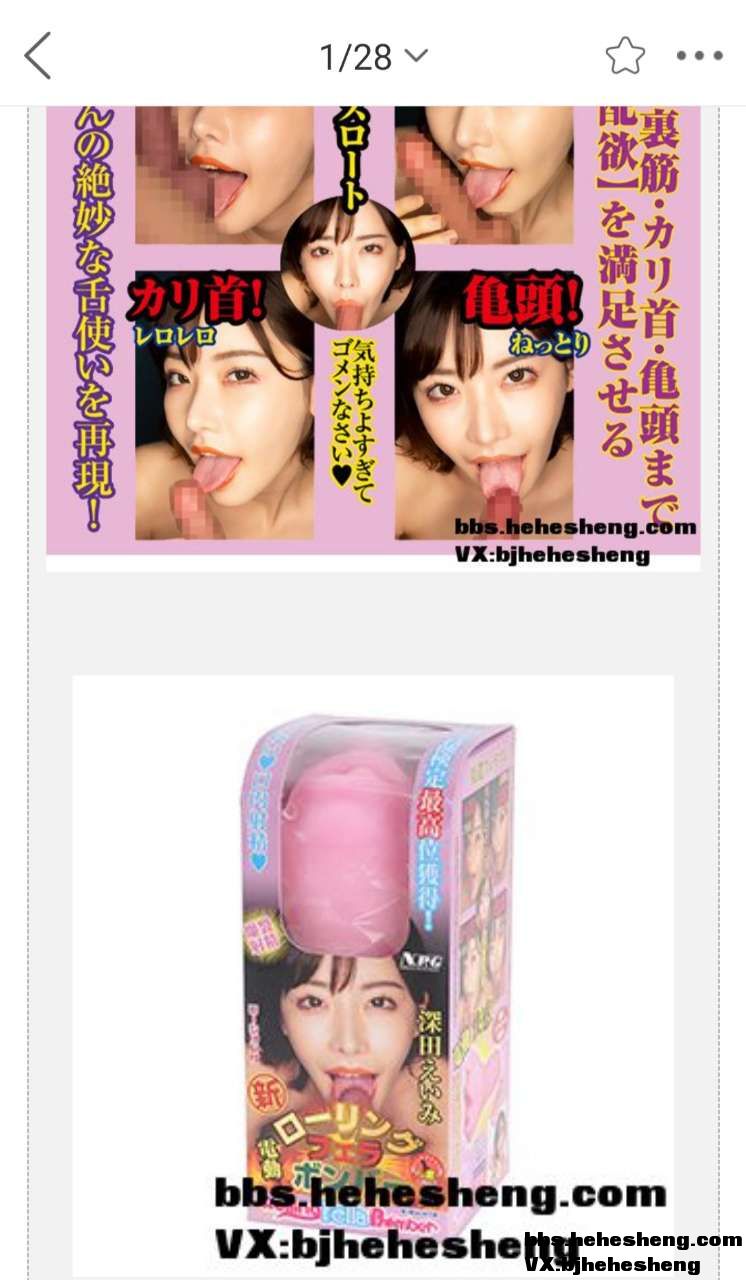Viewport: 746px width, 1280px height.
Task: Favorite this thread with the star icon
Action: (625, 56)
